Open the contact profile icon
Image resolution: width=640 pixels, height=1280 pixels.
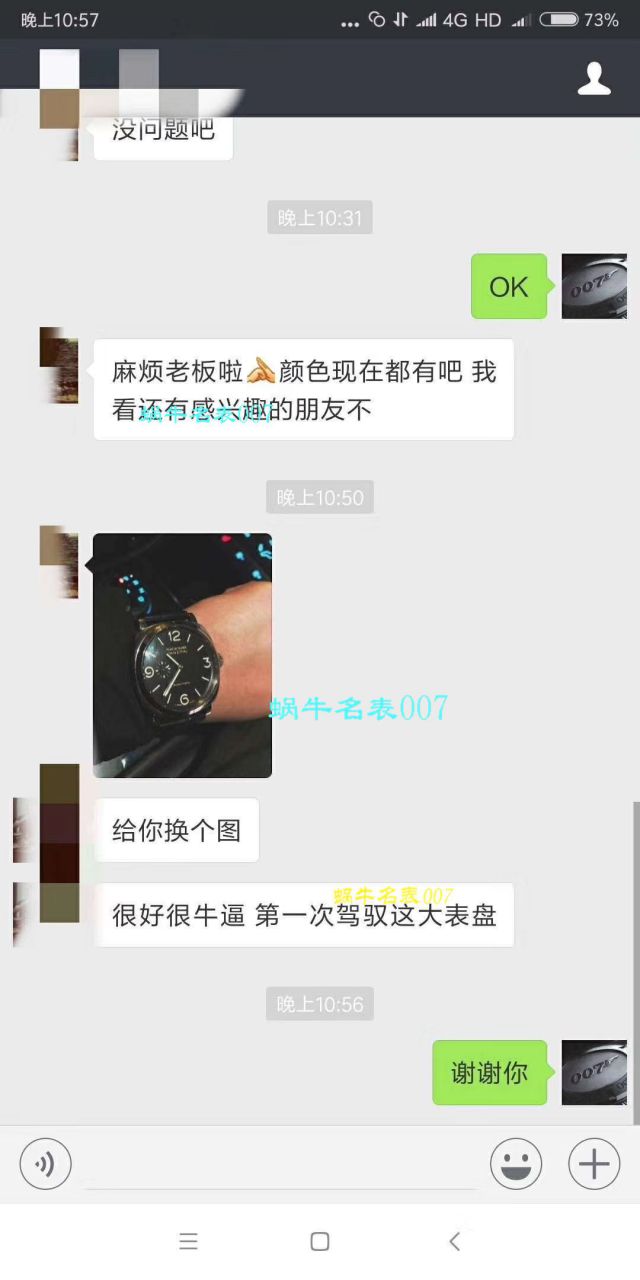[594, 79]
